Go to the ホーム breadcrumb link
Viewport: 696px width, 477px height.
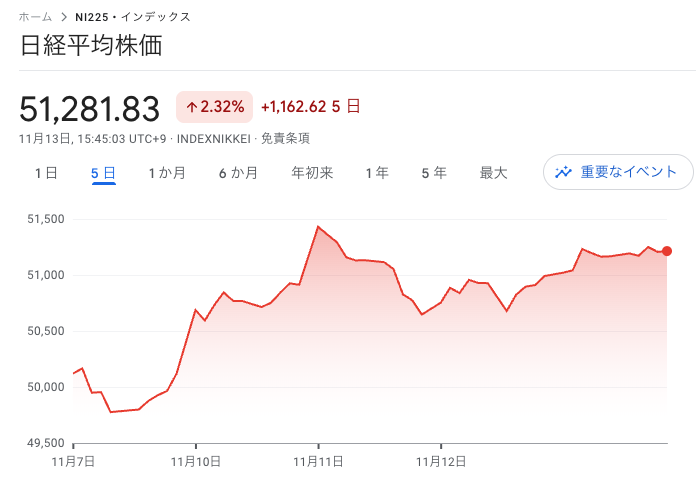click(x=36, y=17)
